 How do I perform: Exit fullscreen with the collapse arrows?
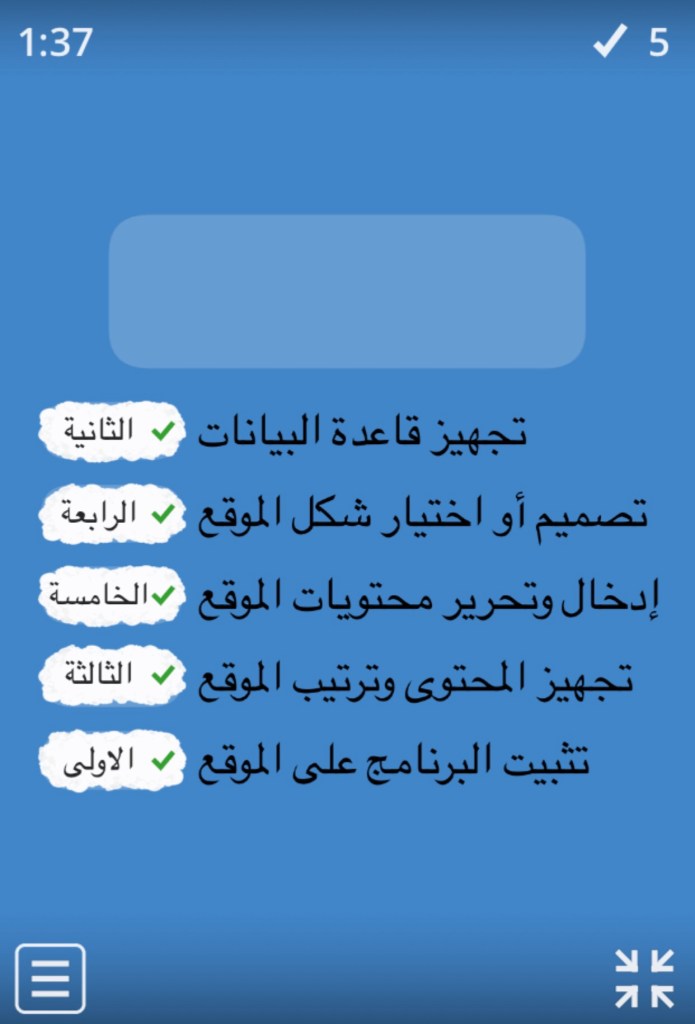click(x=644, y=978)
